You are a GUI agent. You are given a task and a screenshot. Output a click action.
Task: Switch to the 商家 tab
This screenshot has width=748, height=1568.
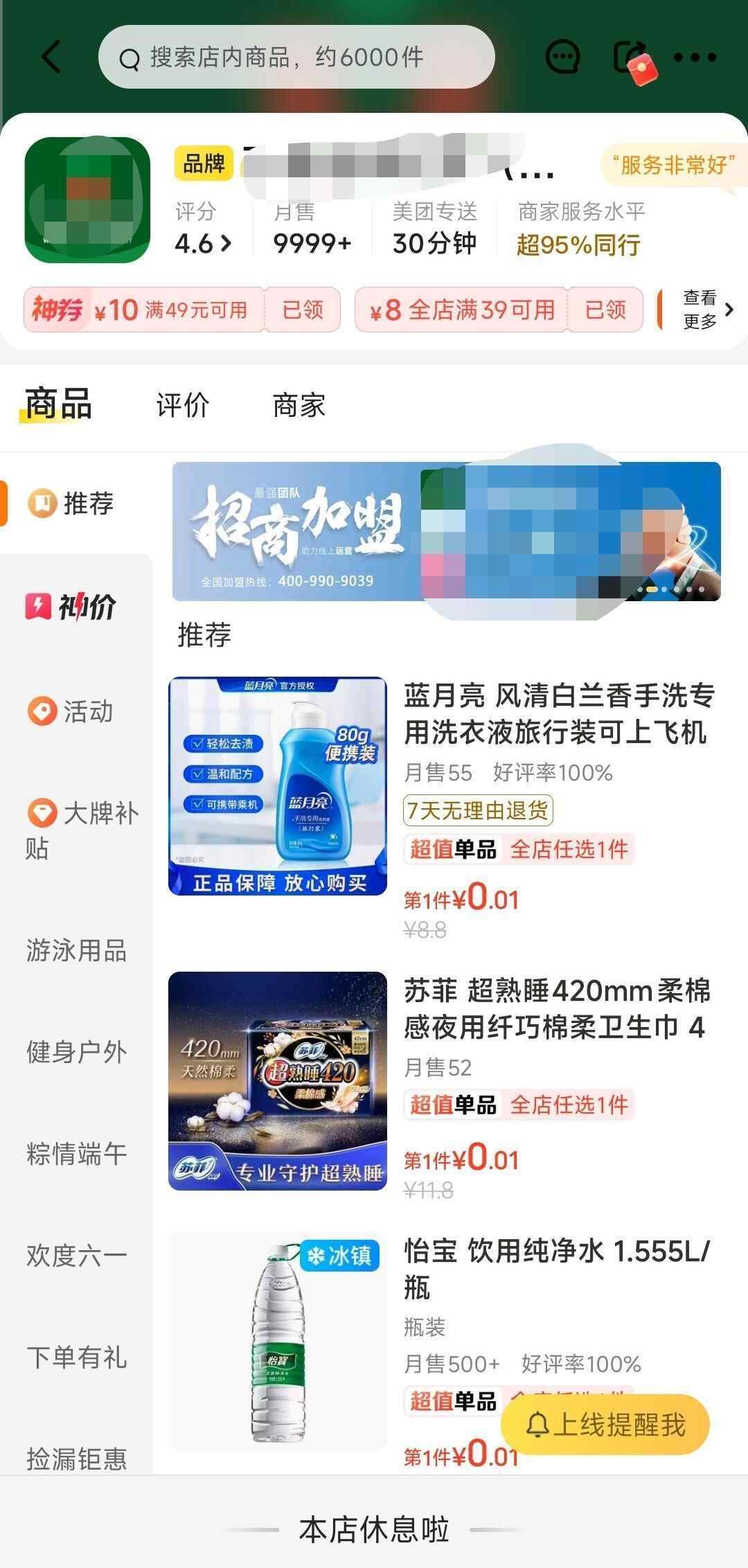[x=299, y=405]
